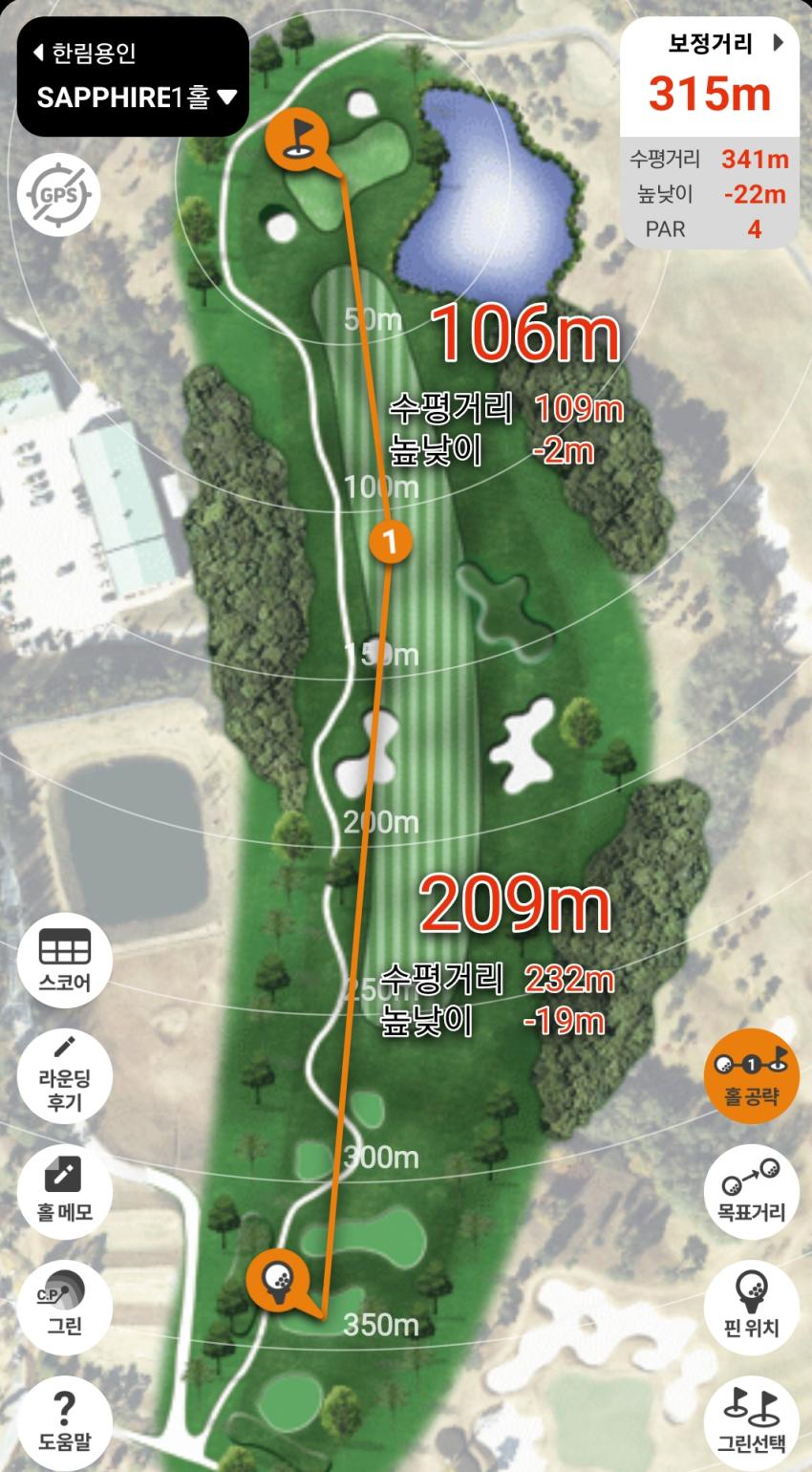Viewport: 812px width, 1472px height.
Task: Set the 핀 위치 pin position
Action: (751, 1306)
